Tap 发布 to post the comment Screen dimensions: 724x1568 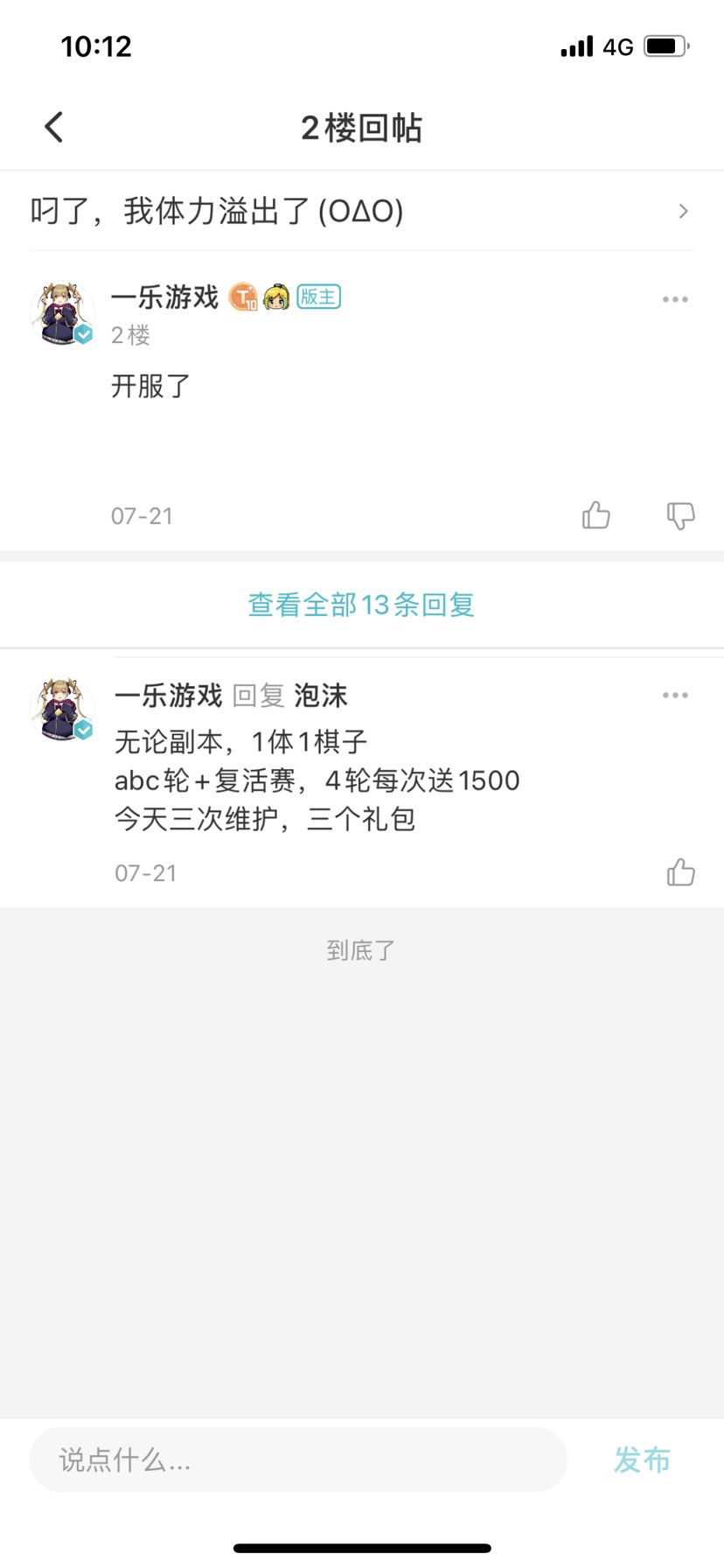click(642, 1459)
